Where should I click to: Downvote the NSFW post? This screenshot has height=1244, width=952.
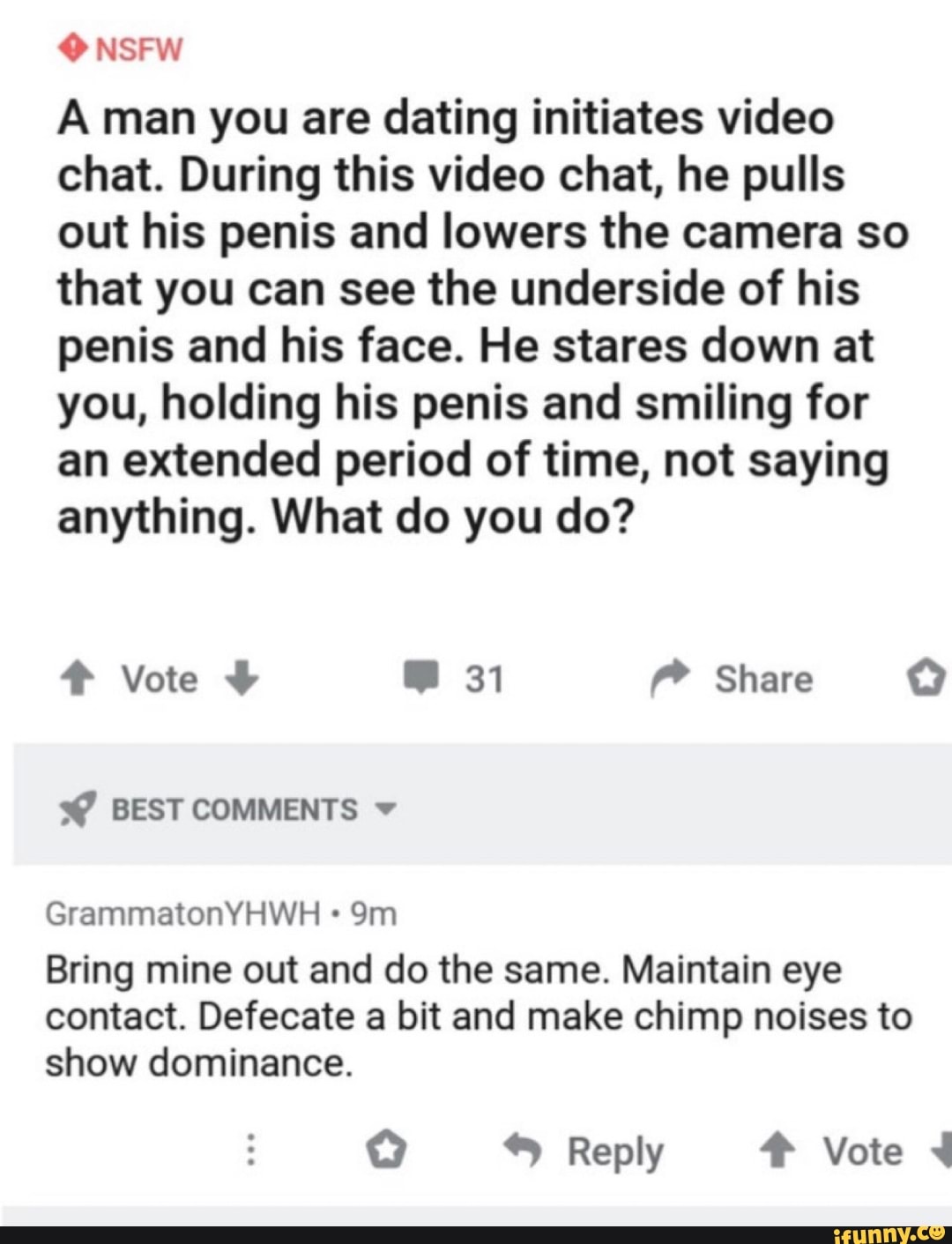[242, 679]
